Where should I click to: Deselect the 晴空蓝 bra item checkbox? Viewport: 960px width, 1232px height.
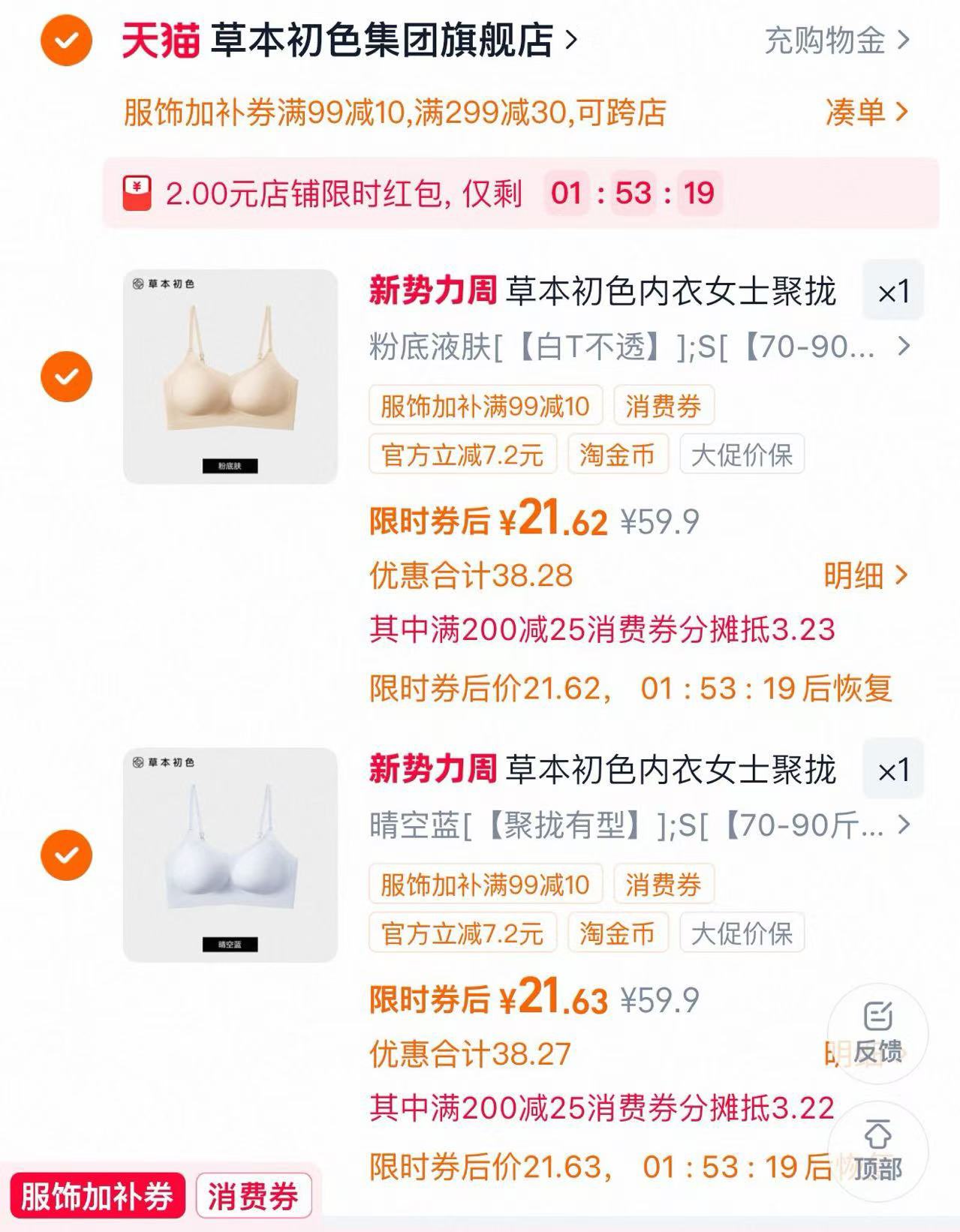(x=66, y=855)
